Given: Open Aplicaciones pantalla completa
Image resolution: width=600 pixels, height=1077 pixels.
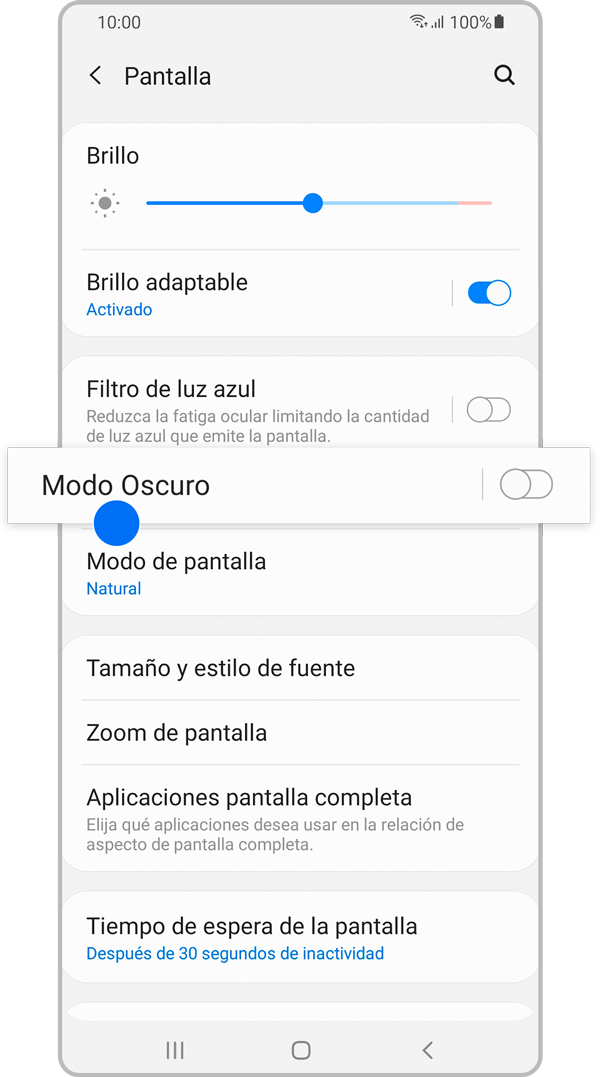Looking at the screenshot, I should pyautogui.click(x=300, y=817).
